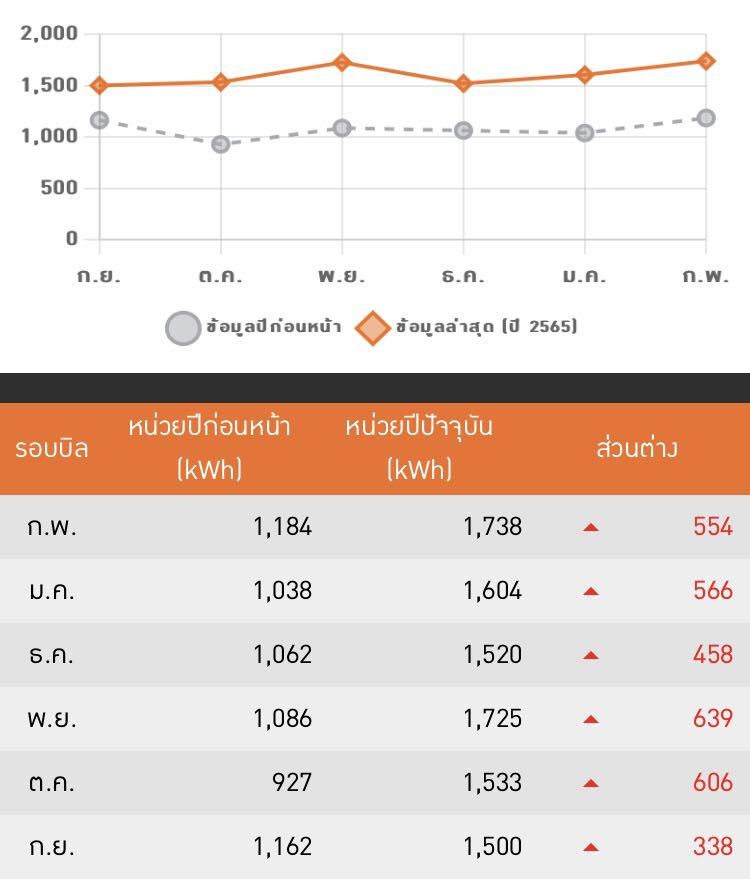750x879 pixels.
Task: Select the orange data point for ก.พ.
Action: tap(706, 61)
